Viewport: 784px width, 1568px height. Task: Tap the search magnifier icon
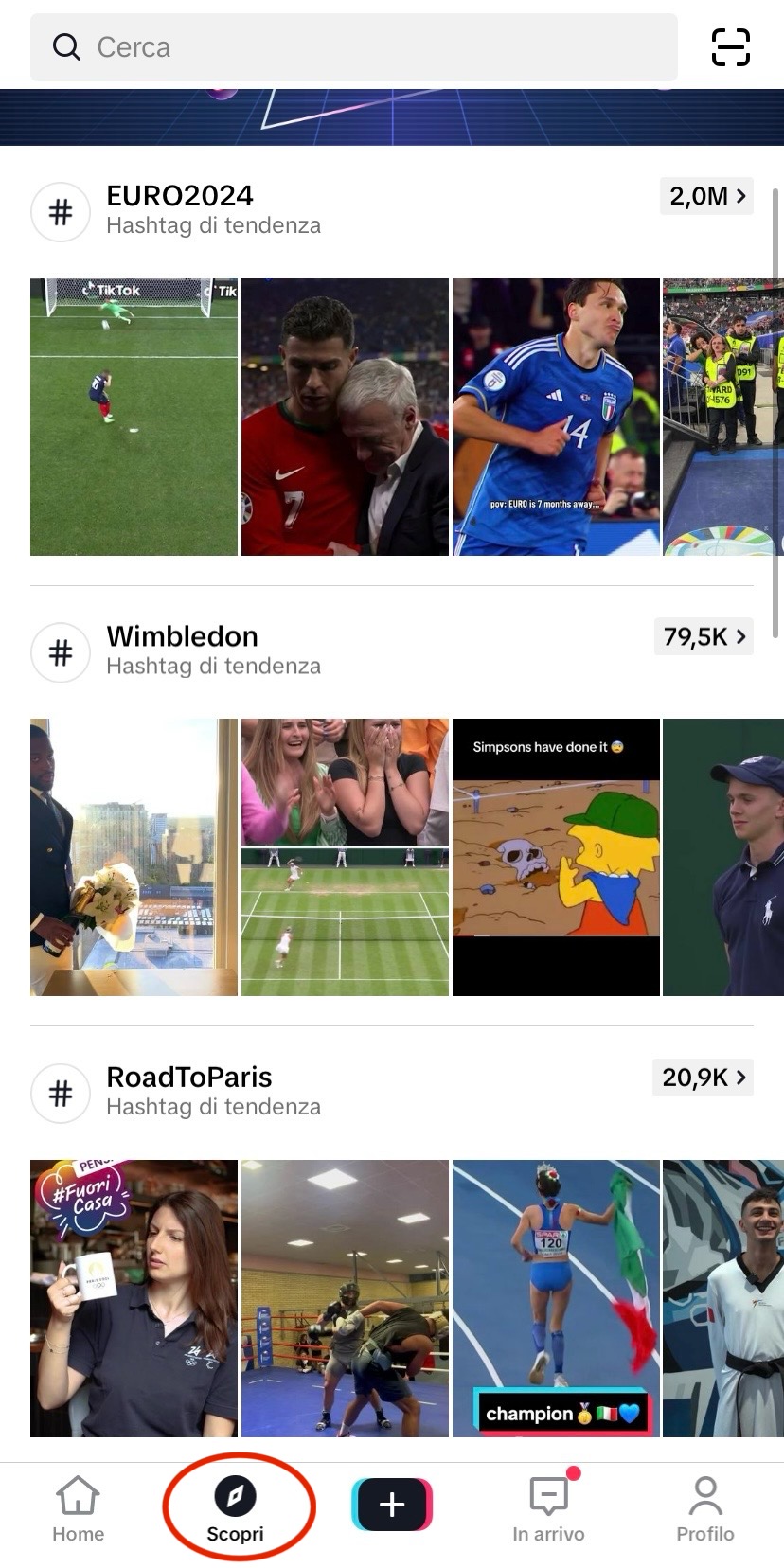click(64, 46)
